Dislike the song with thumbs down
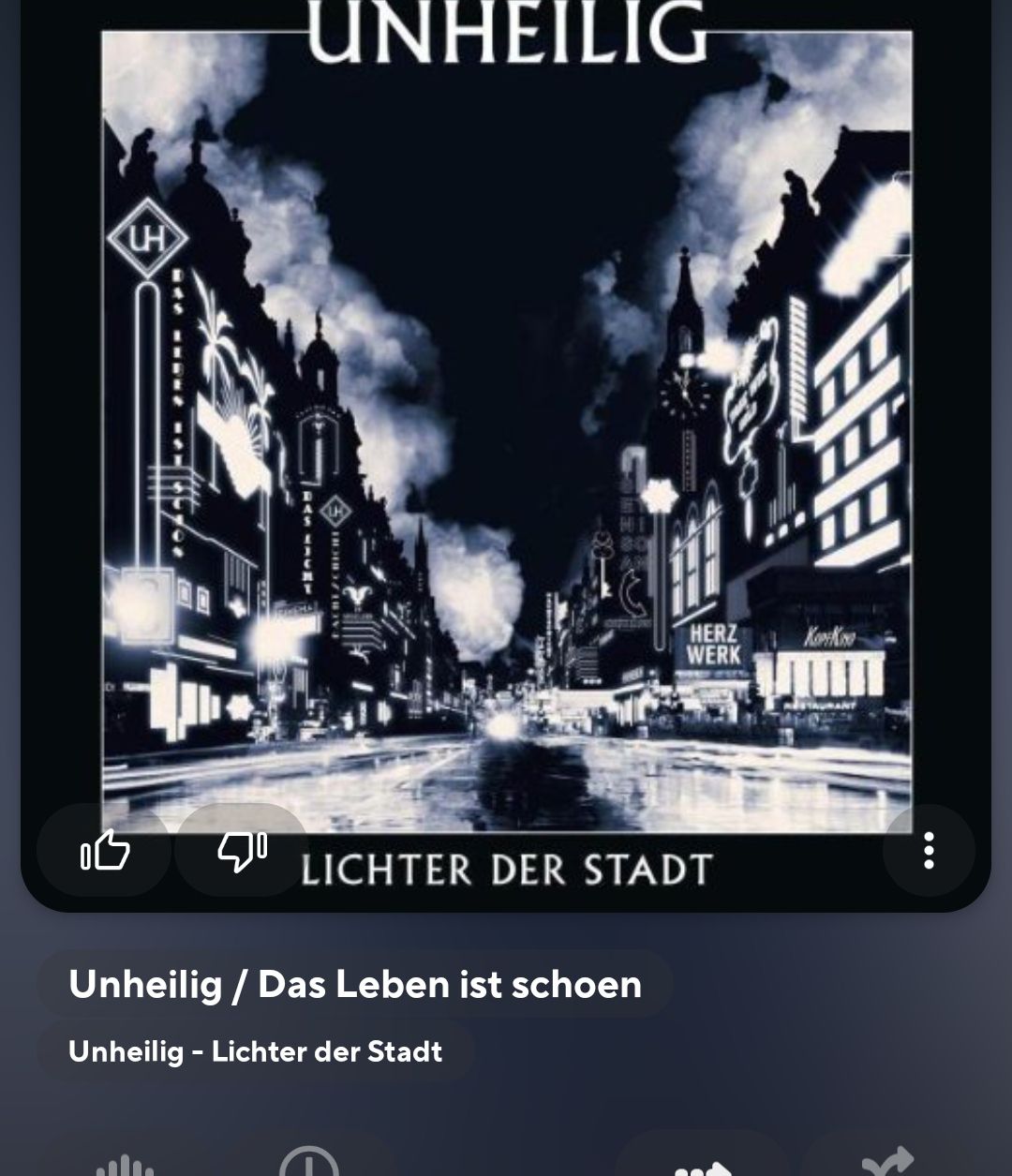 pyautogui.click(x=242, y=851)
